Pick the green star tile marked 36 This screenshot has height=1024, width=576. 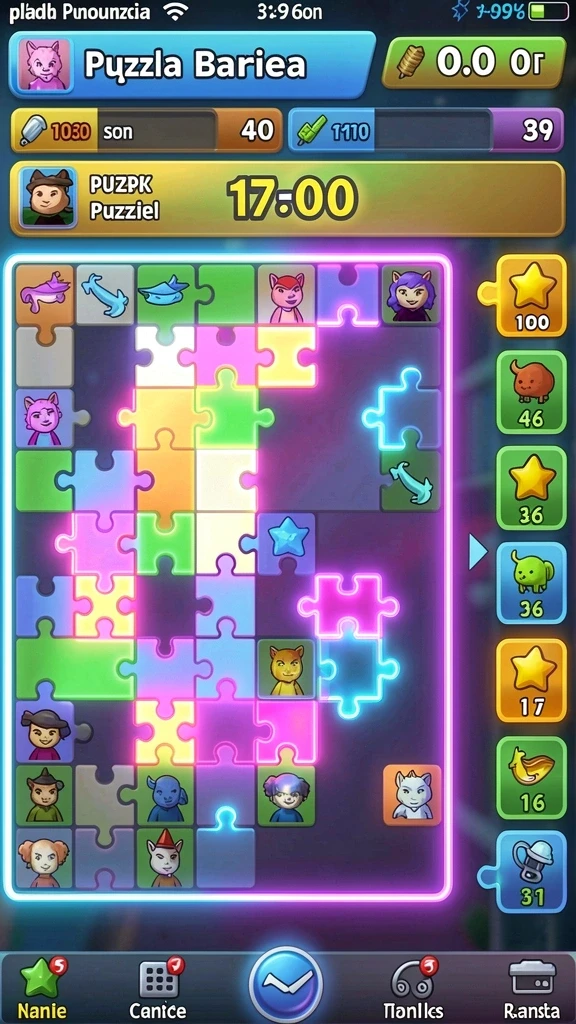coord(531,487)
